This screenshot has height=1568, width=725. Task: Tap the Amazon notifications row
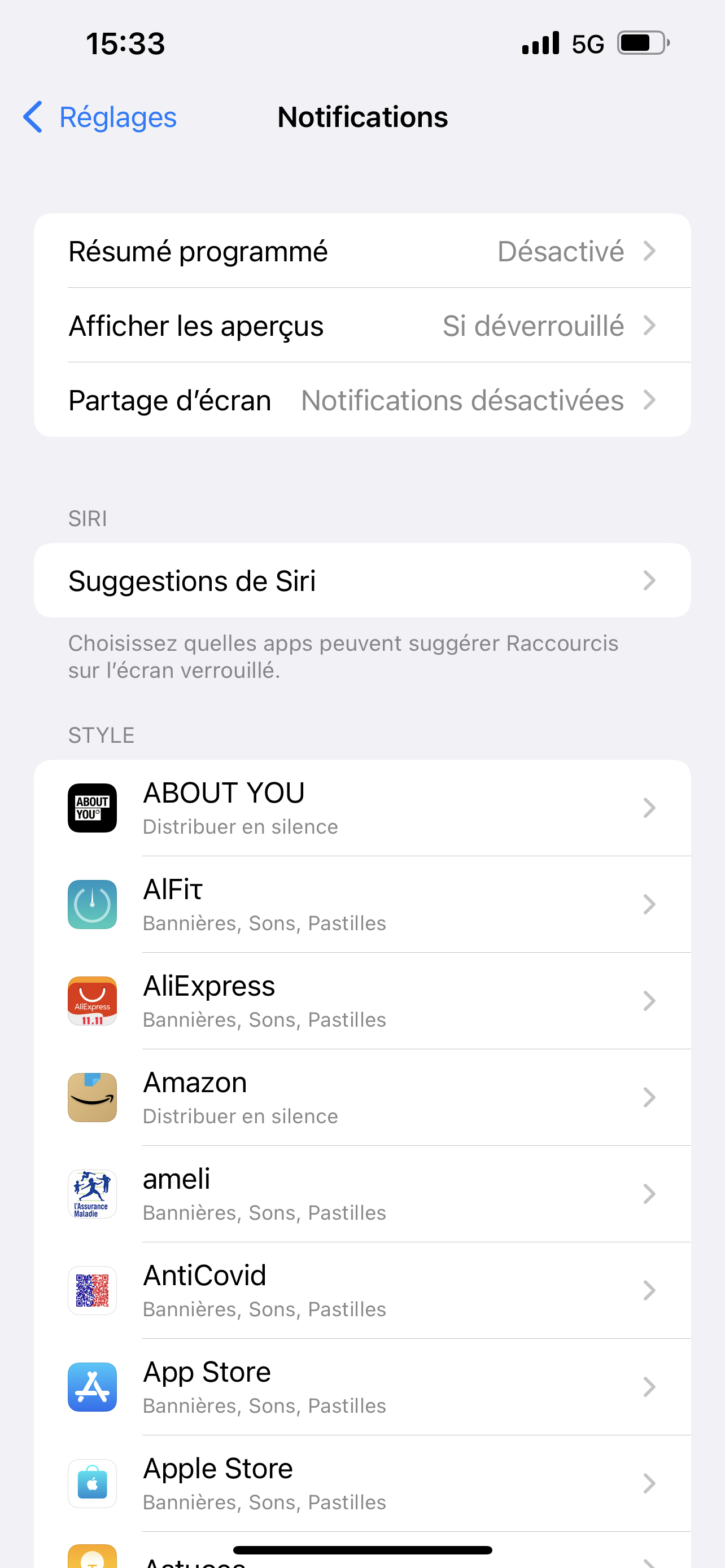coord(362,1097)
